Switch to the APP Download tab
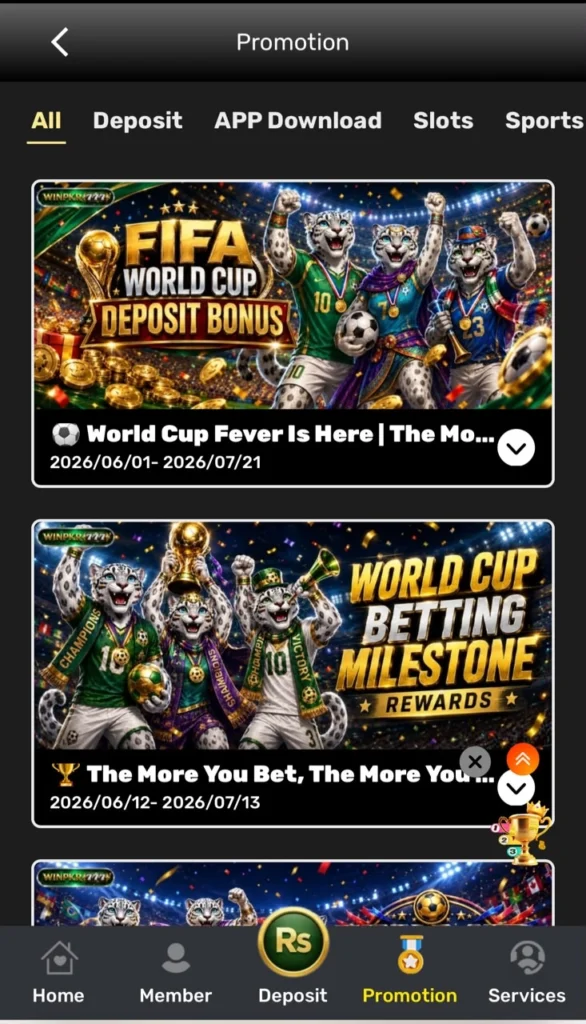Viewport: 586px width, 1024px height. 298,121
